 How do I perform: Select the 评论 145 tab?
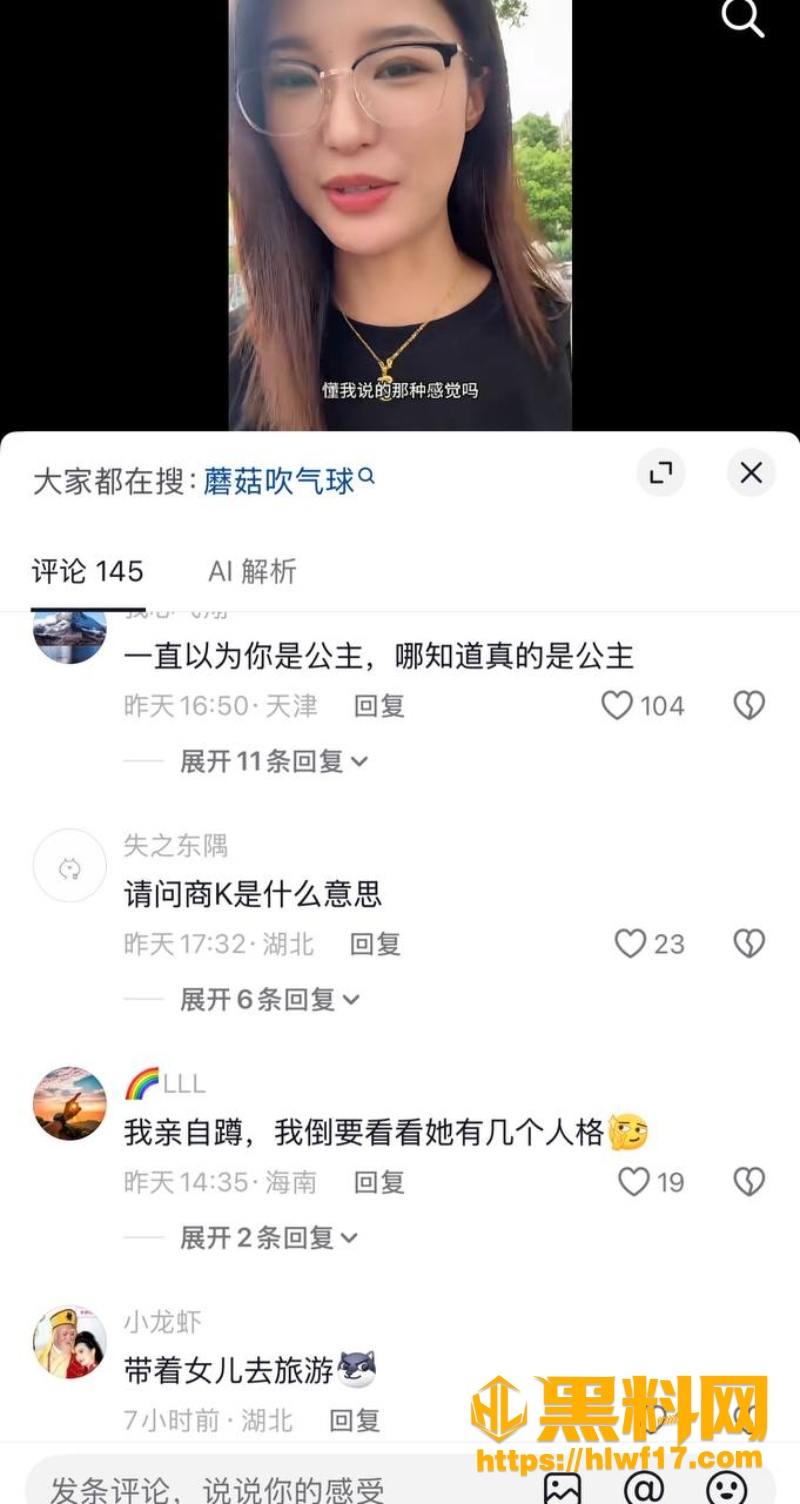click(88, 571)
